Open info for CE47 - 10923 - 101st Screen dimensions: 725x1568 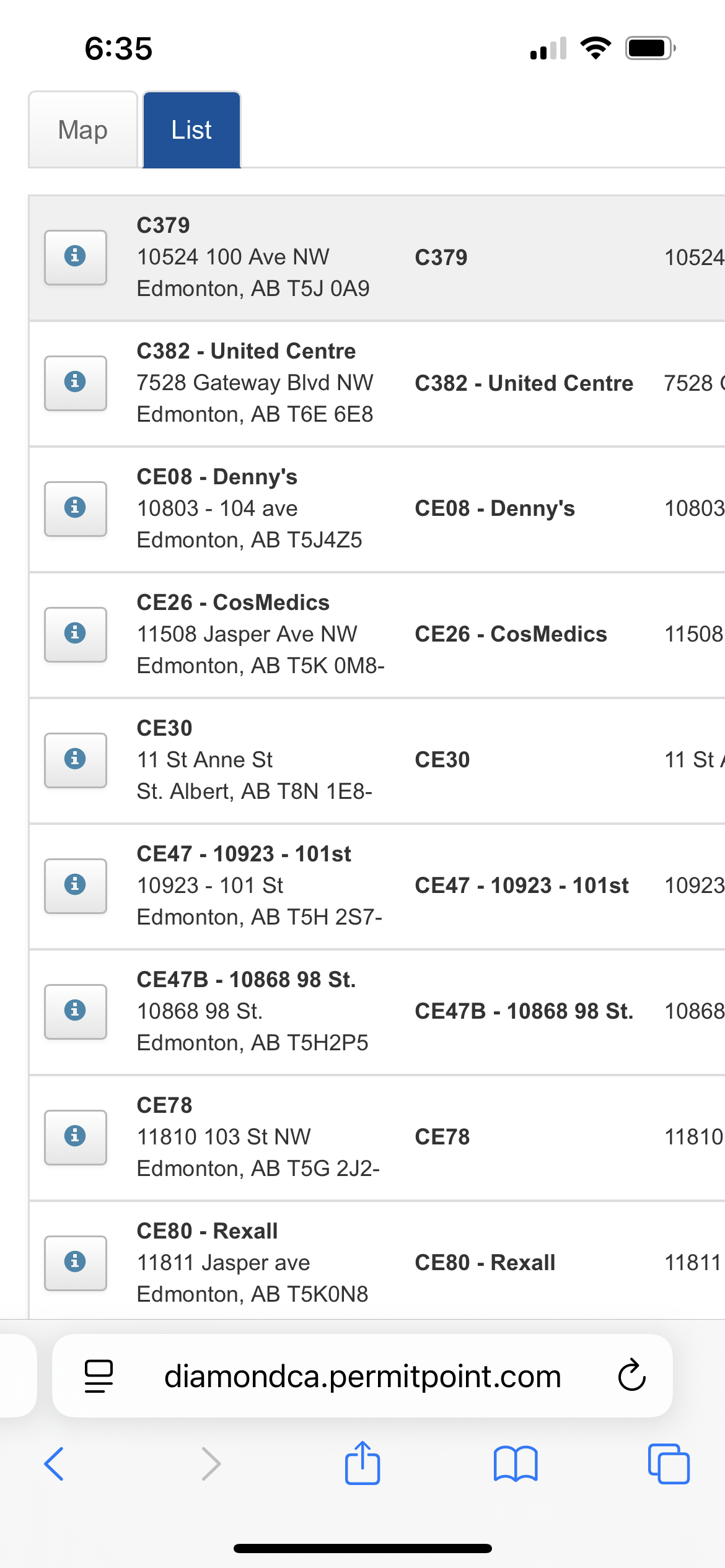coord(76,886)
